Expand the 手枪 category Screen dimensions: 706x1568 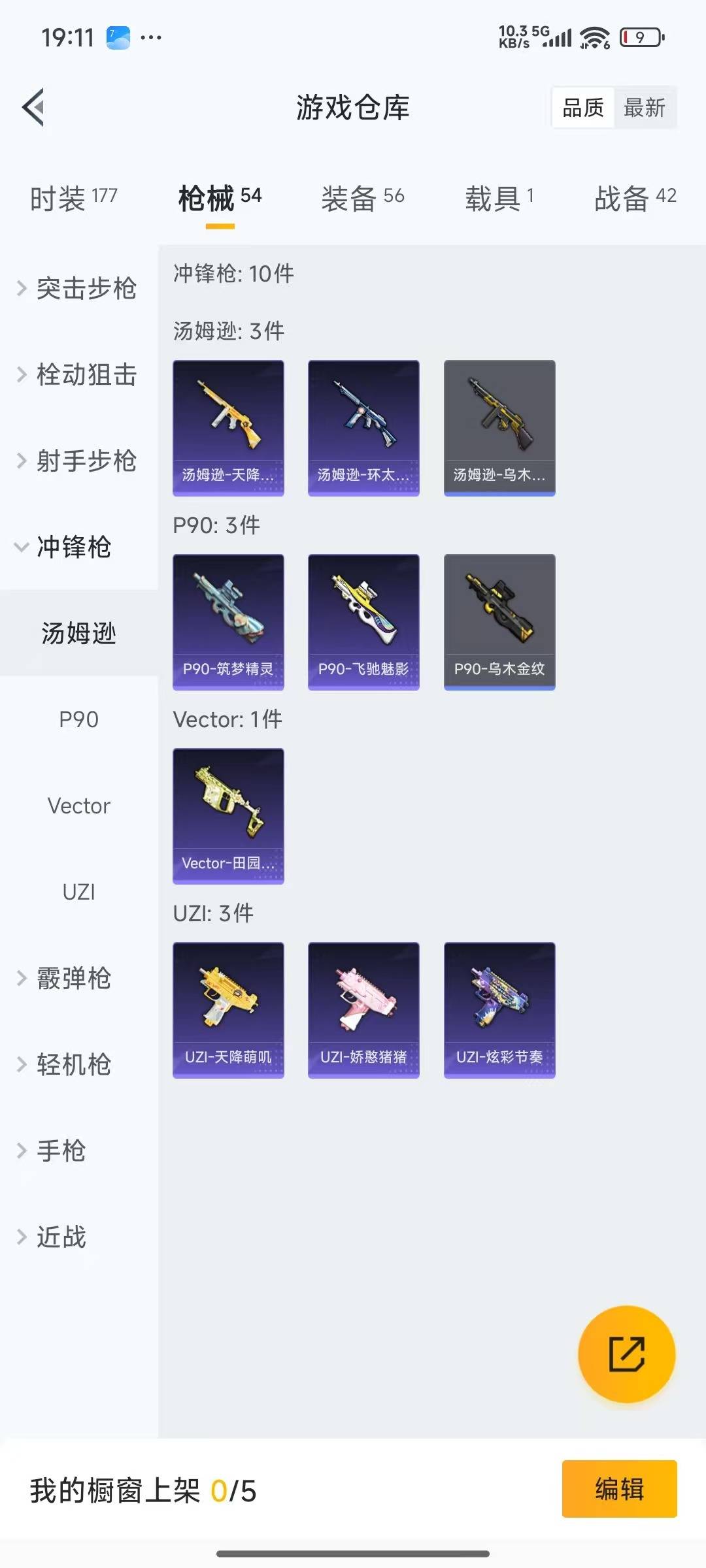tap(59, 1151)
